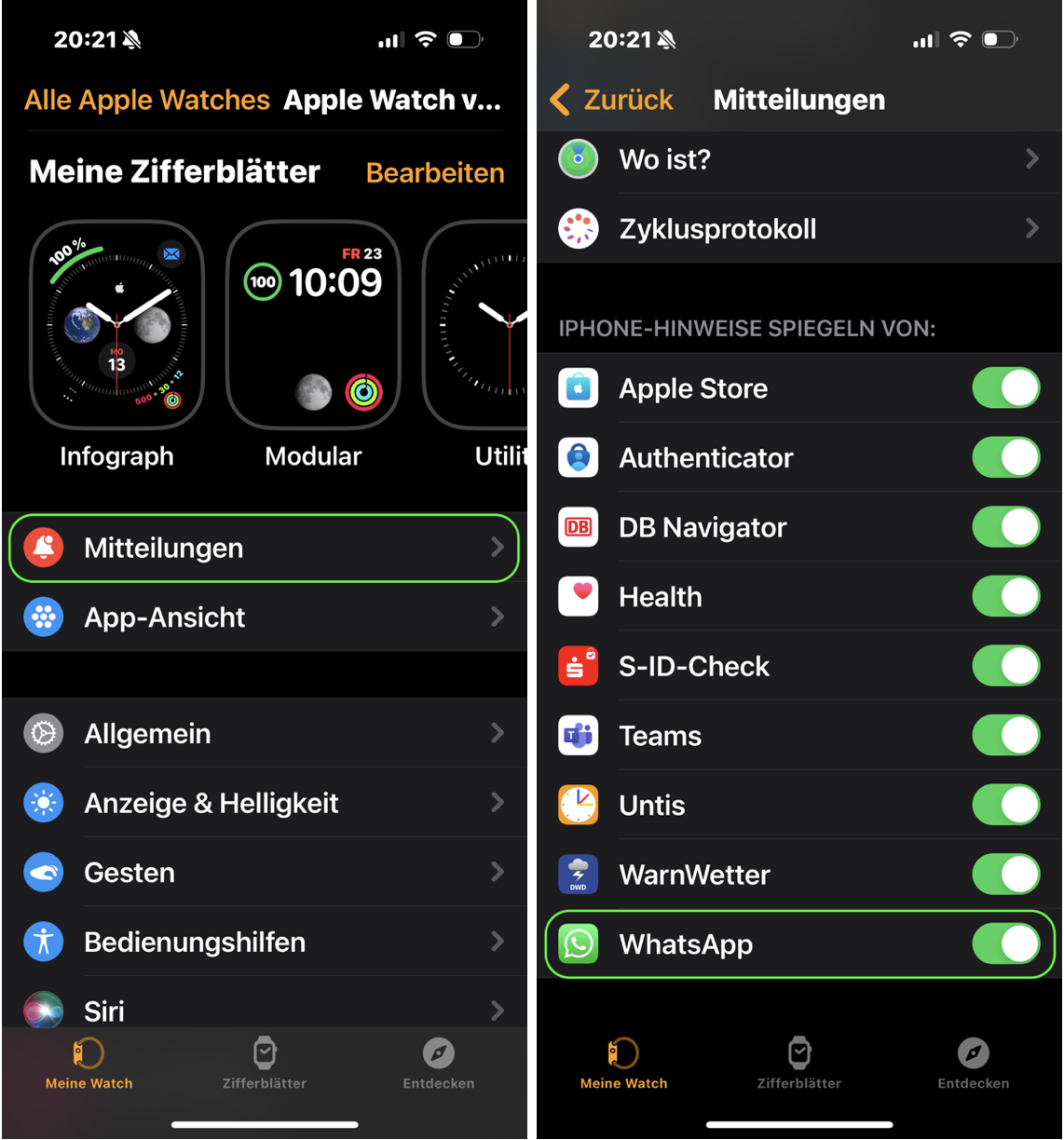Open the App-Ansicht settings row
The width and height of the screenshot is (1064, 1140).
[x=265, y=617]
